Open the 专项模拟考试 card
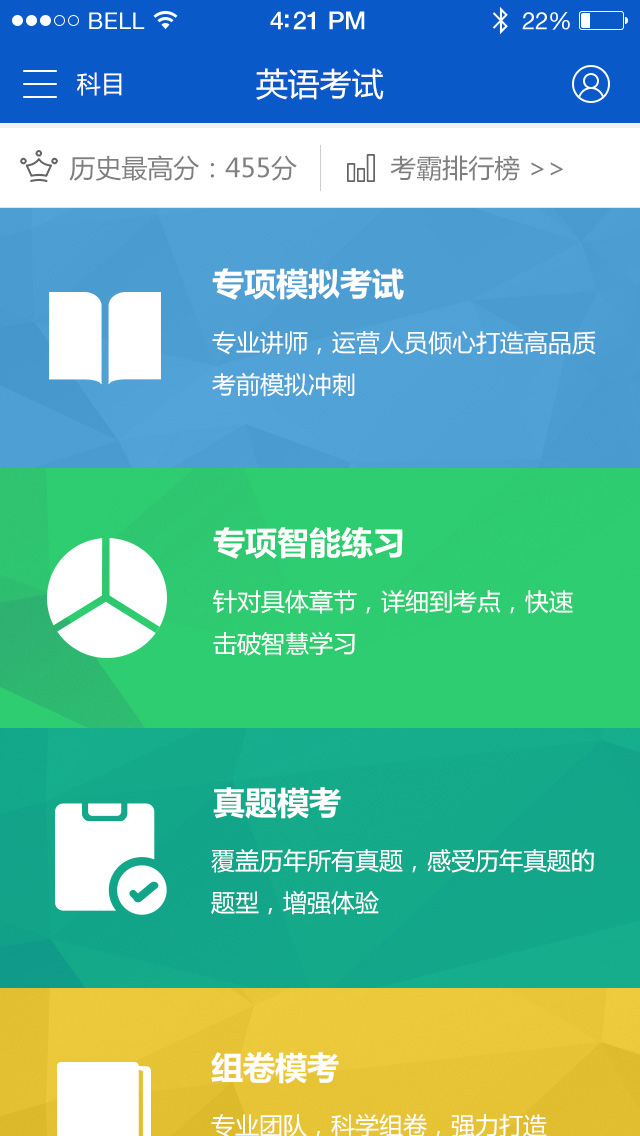The height and width of the screenshot is (1136, 640). click(x=320, y=338)
